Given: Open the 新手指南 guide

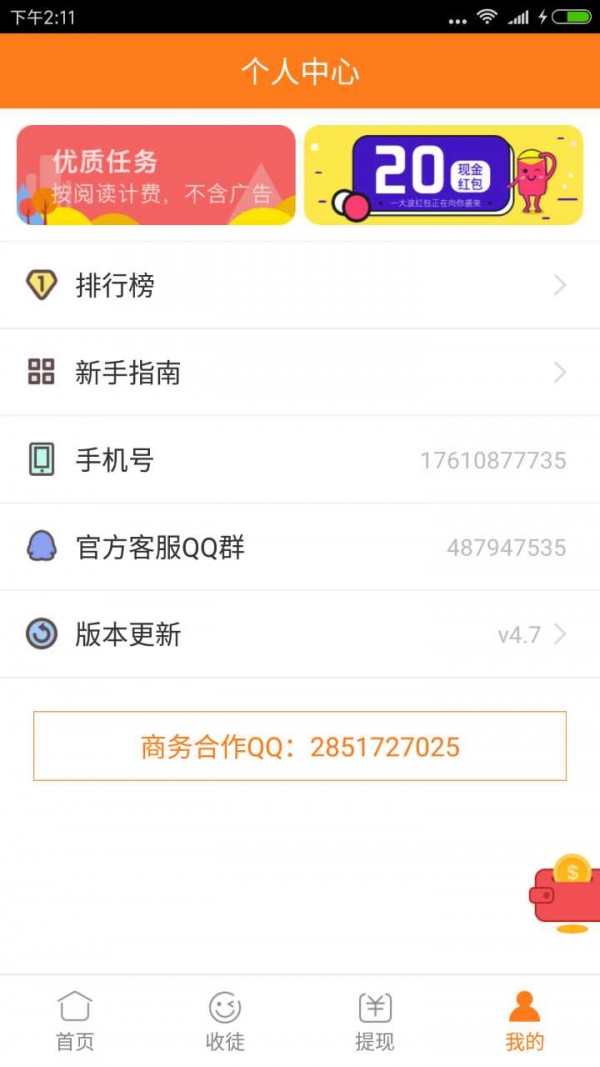Looking at the screenshot, I should point(300,373).
